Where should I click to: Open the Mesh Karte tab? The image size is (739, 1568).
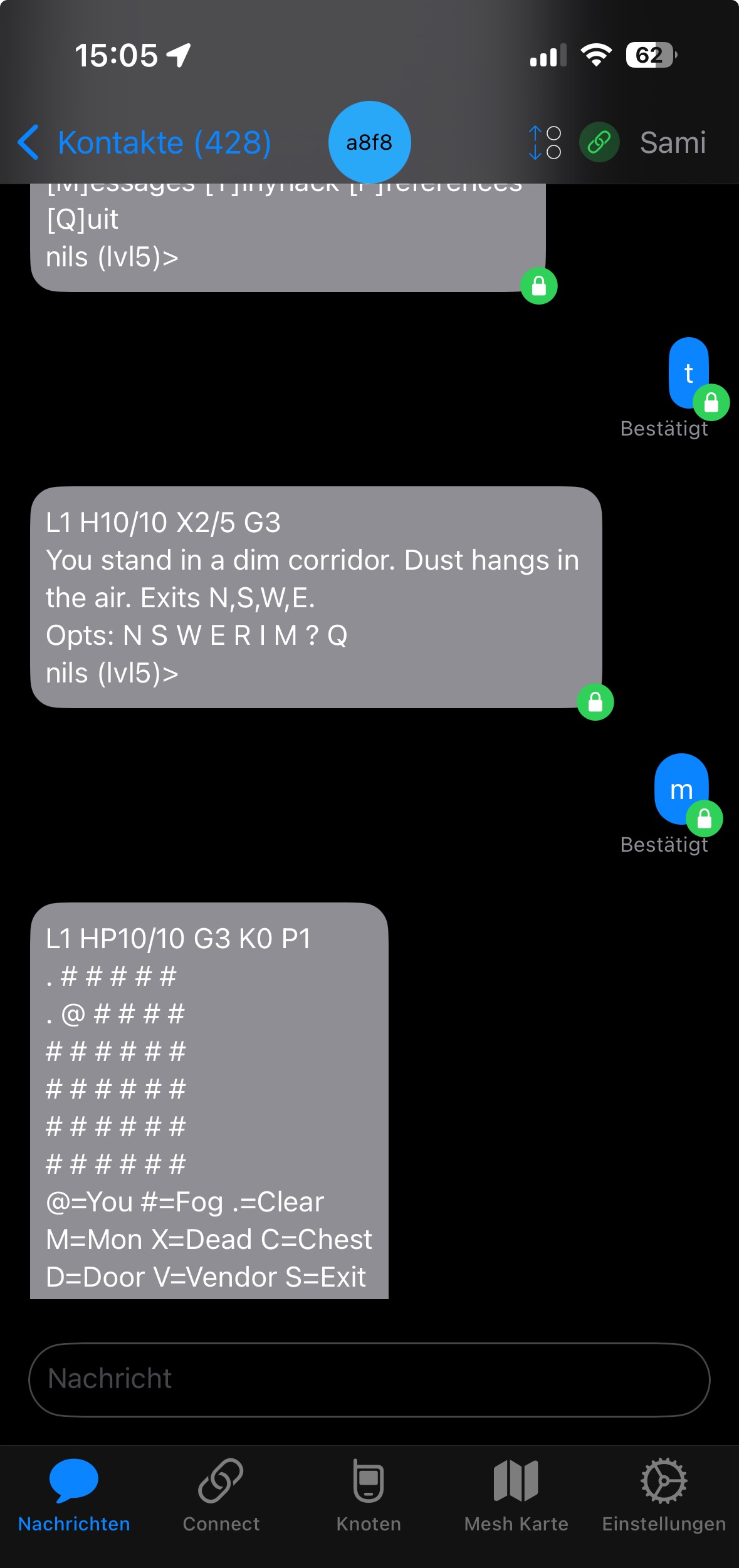pyautogui.click(x=516, y=1495)
